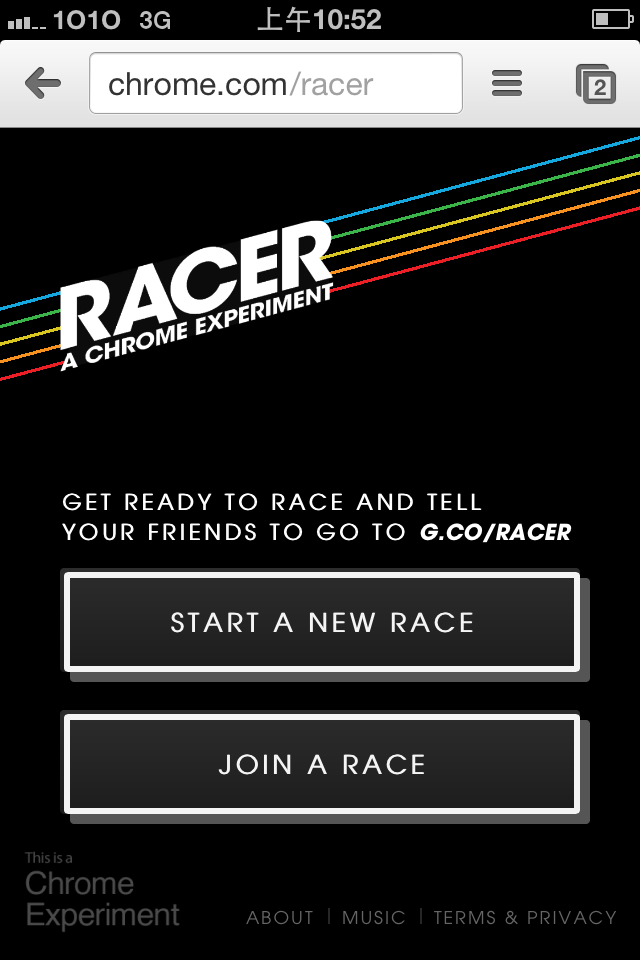
Task: Start a new race
Action: [x=322, y=622]
